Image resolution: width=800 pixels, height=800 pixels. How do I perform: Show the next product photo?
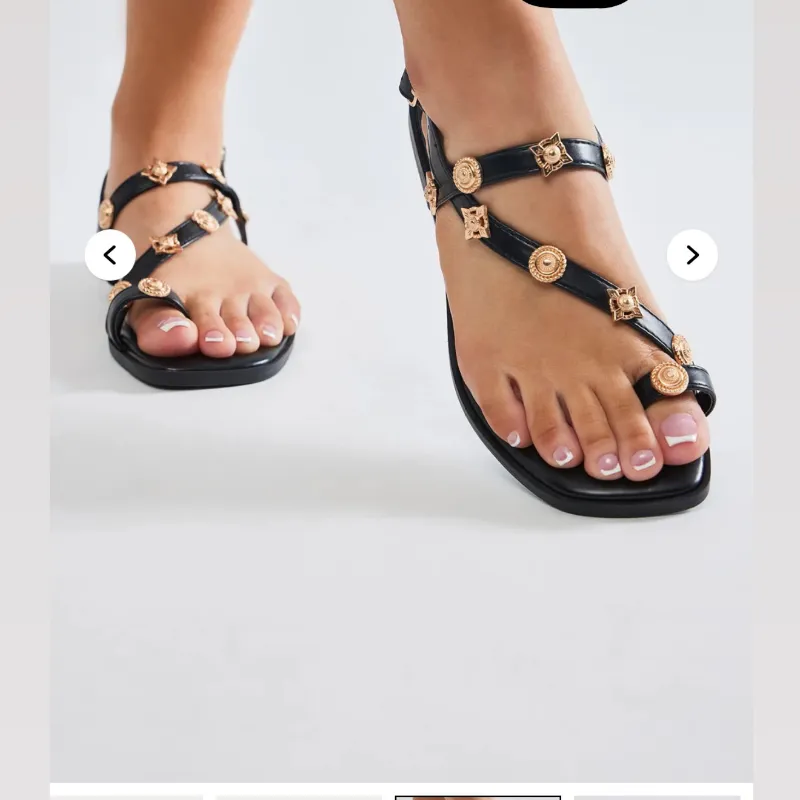692,255
